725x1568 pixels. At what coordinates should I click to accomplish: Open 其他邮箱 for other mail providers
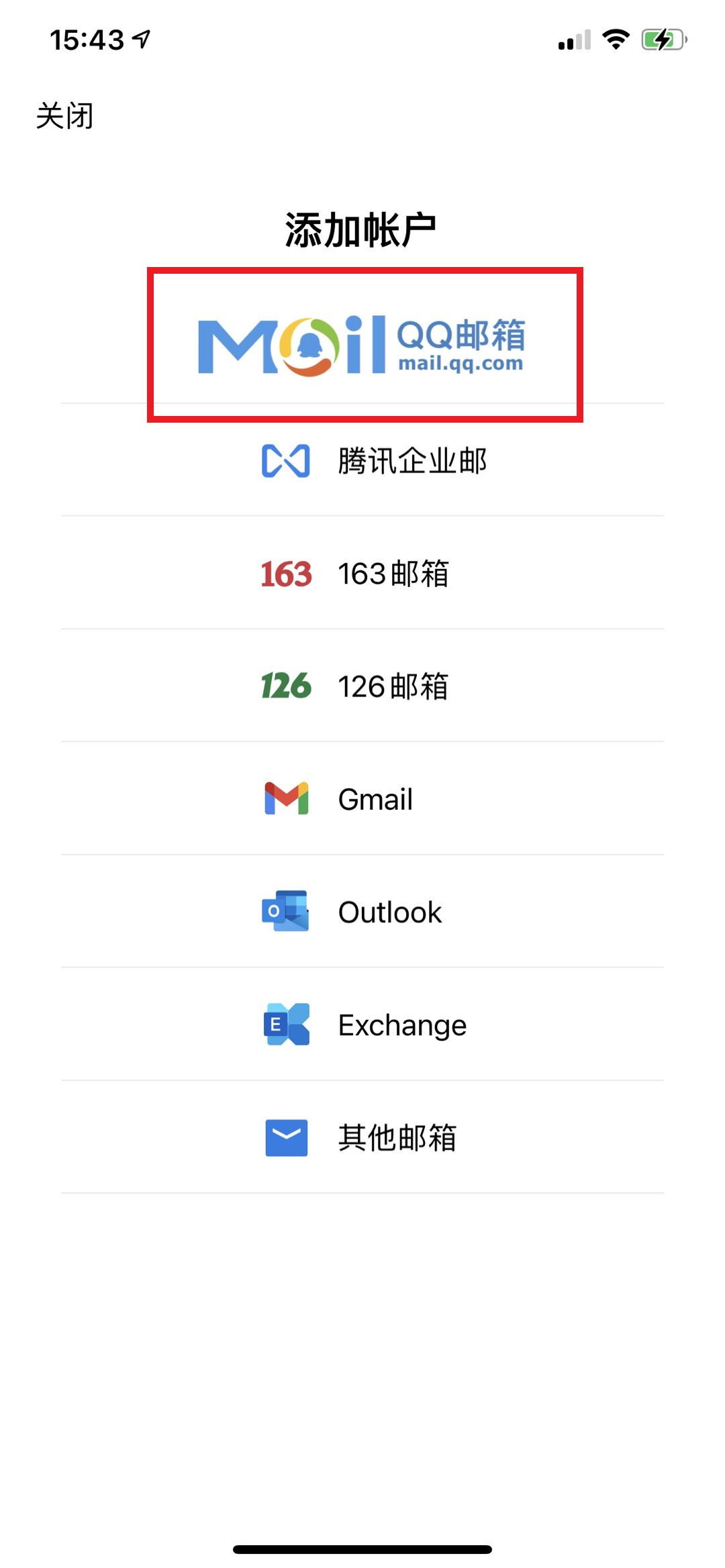(362, 1137)
